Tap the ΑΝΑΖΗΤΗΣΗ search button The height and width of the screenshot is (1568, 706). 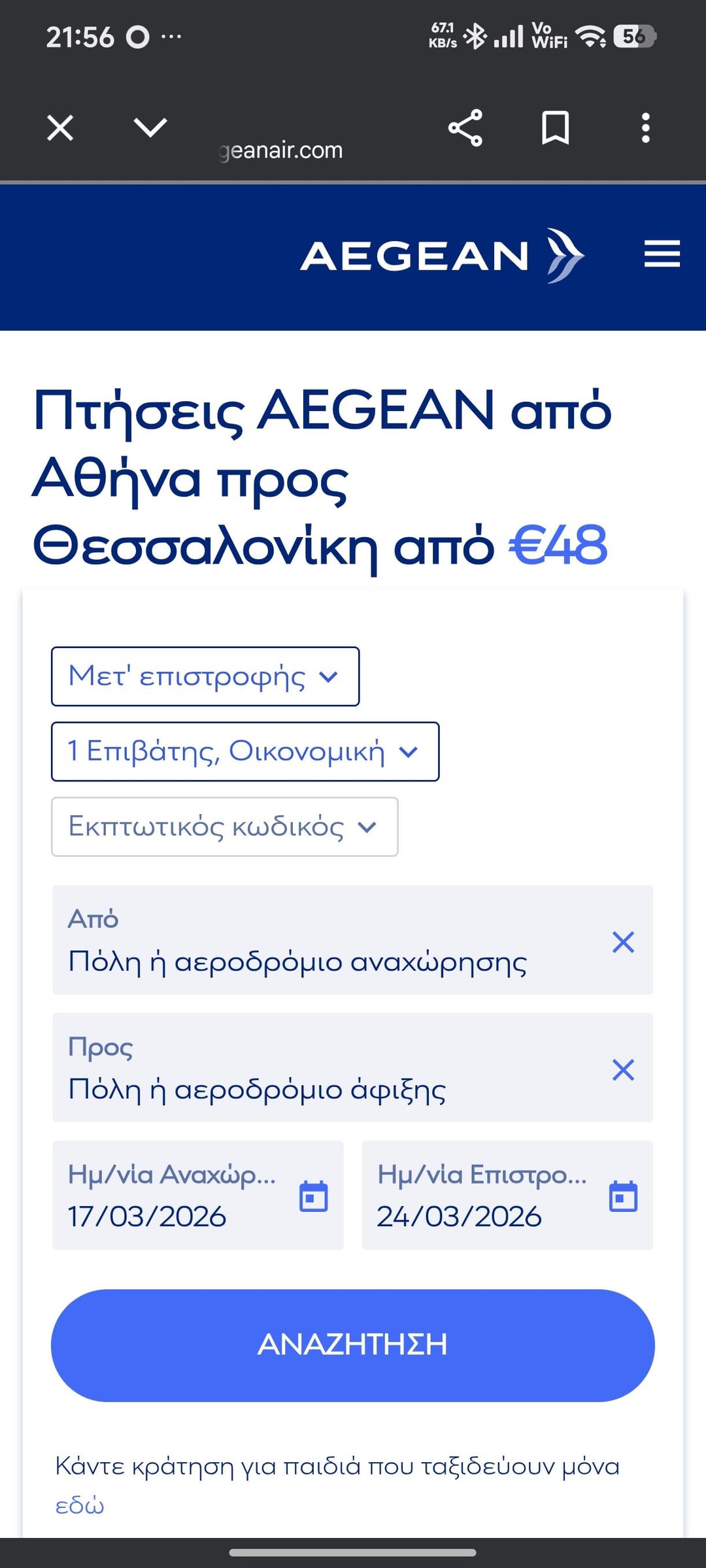[x=353, y=1345]
